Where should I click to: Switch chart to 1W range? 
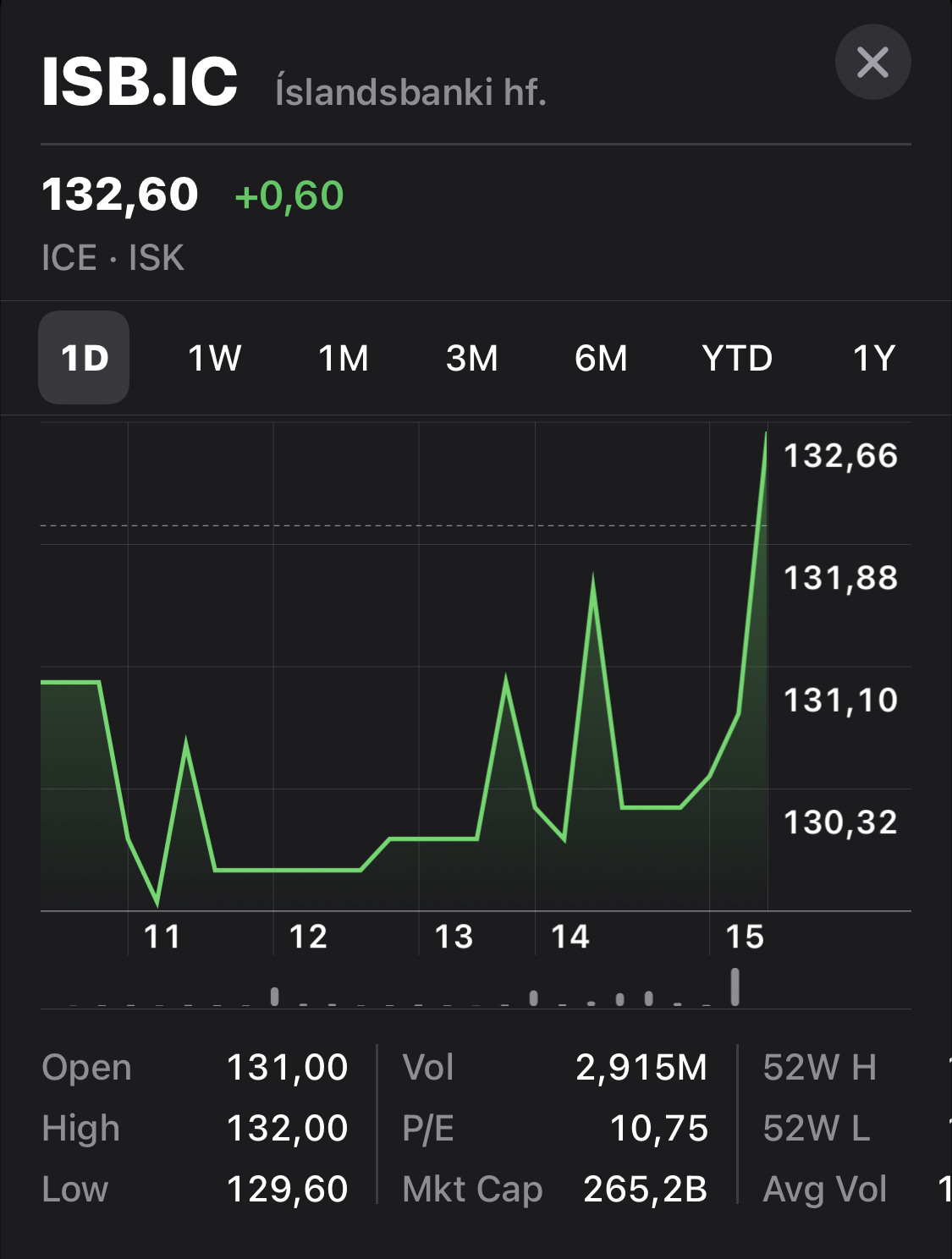(x=214, y=358)
